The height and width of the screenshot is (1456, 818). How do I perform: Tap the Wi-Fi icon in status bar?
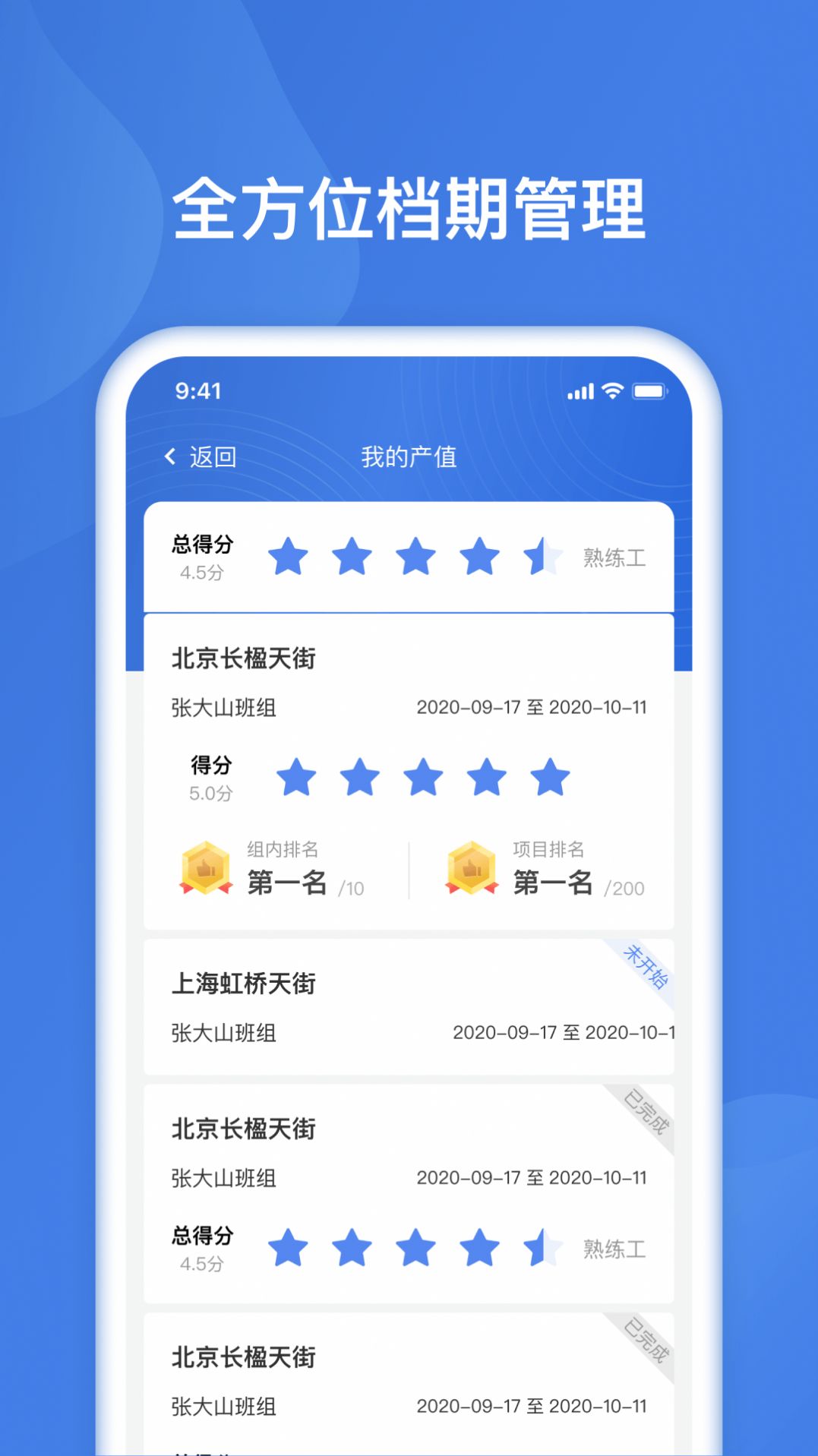614,391
